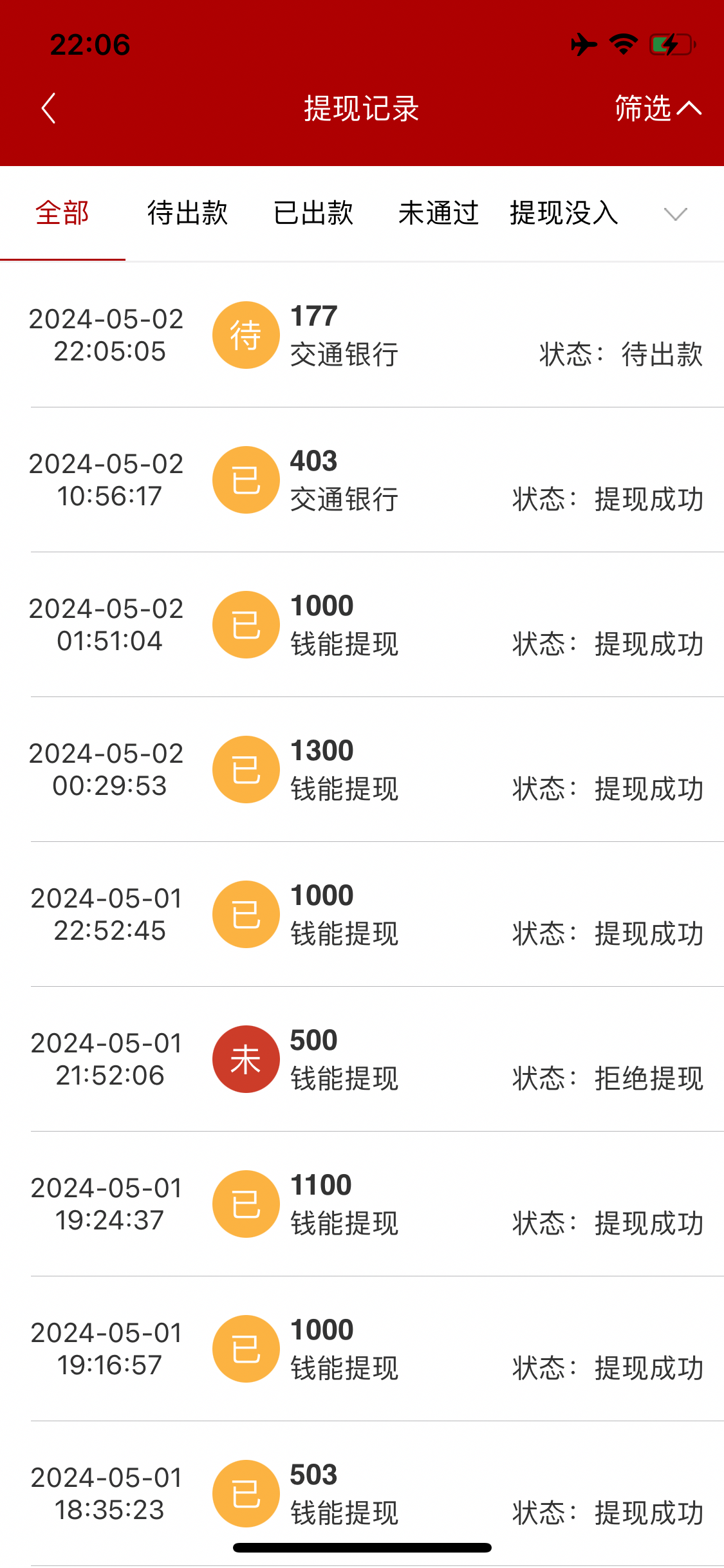This screenshot has height=1568, width=724.
Task: View the 1300 钱能提现 record
Action: (362, 770)
